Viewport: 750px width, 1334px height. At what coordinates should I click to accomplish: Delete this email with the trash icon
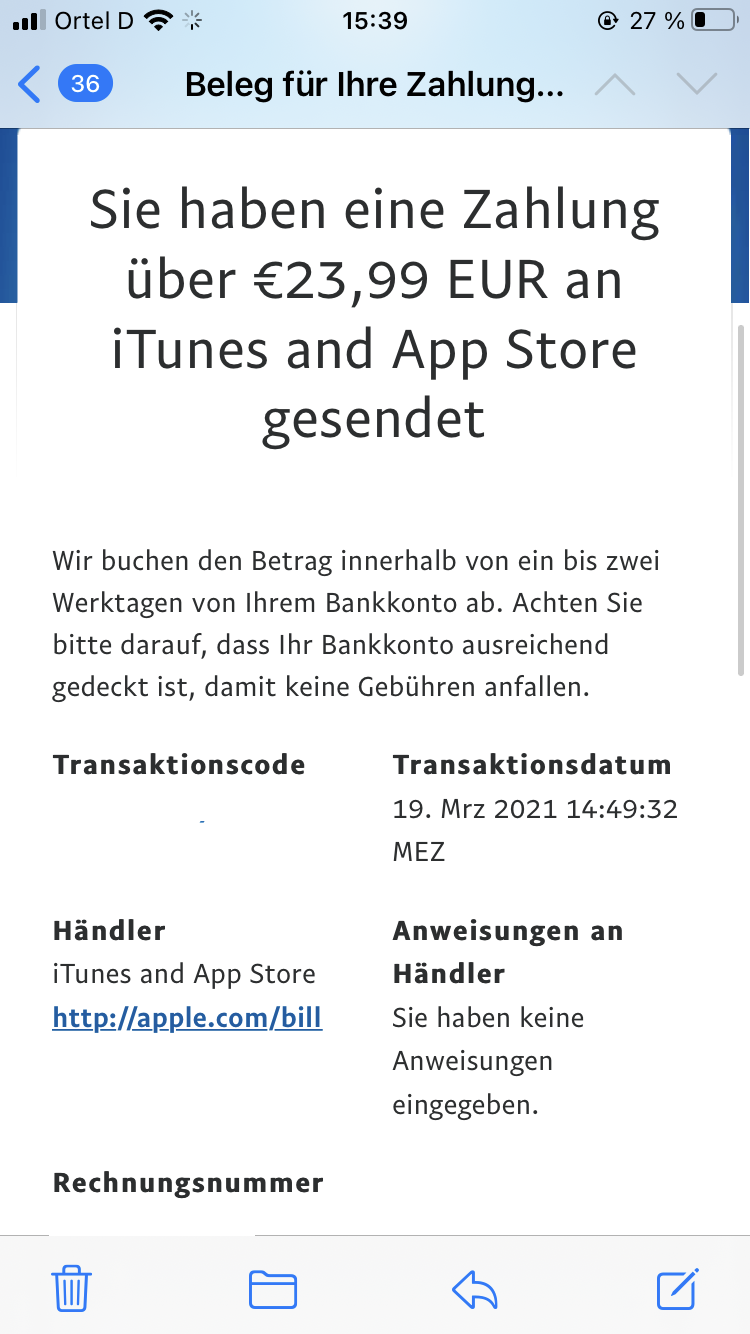click(x=72, y=1288)
